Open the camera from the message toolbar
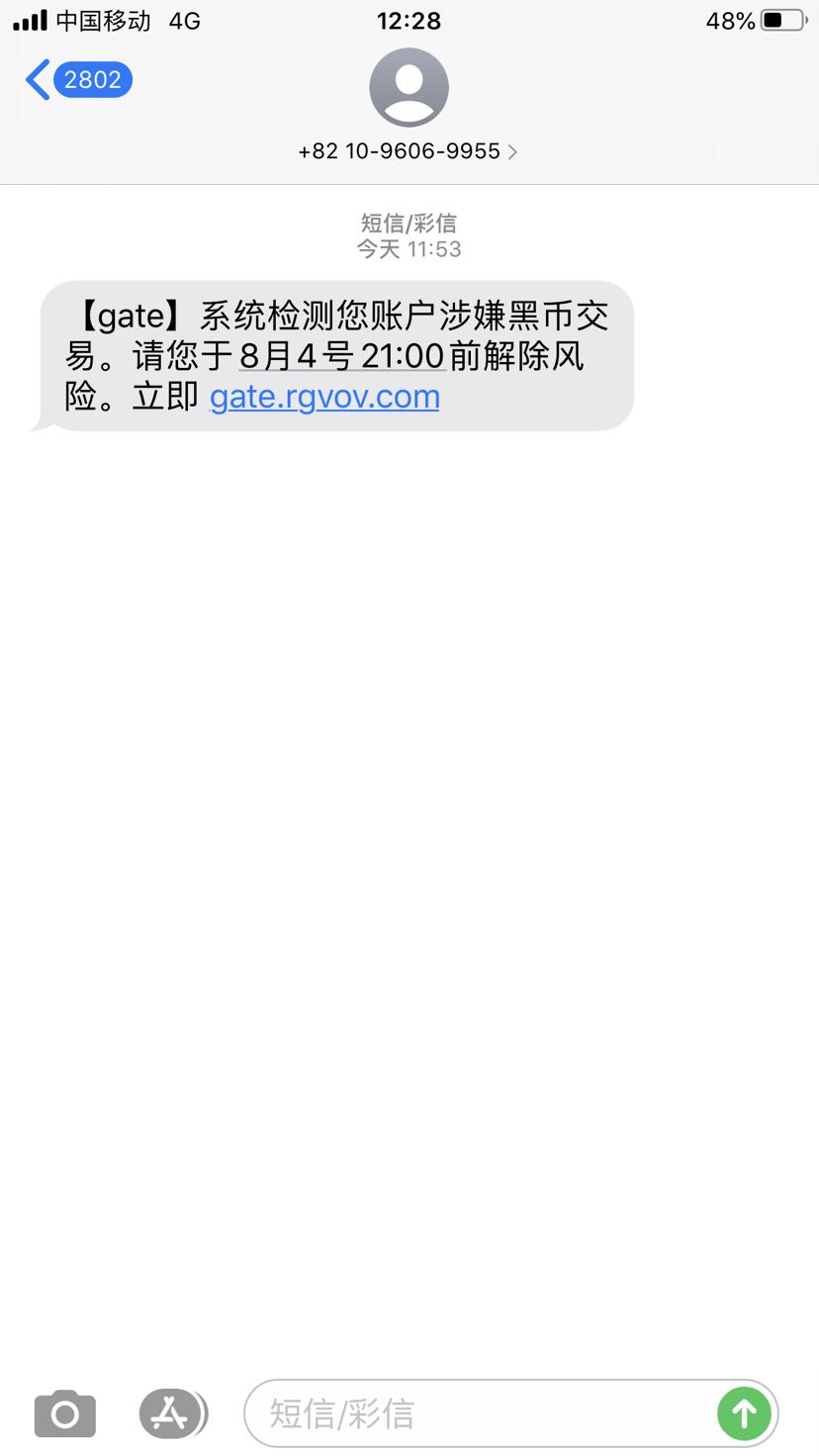The height and width of the screenshot is (1456, 819). pyautogui.click(x=63, y=1413)
